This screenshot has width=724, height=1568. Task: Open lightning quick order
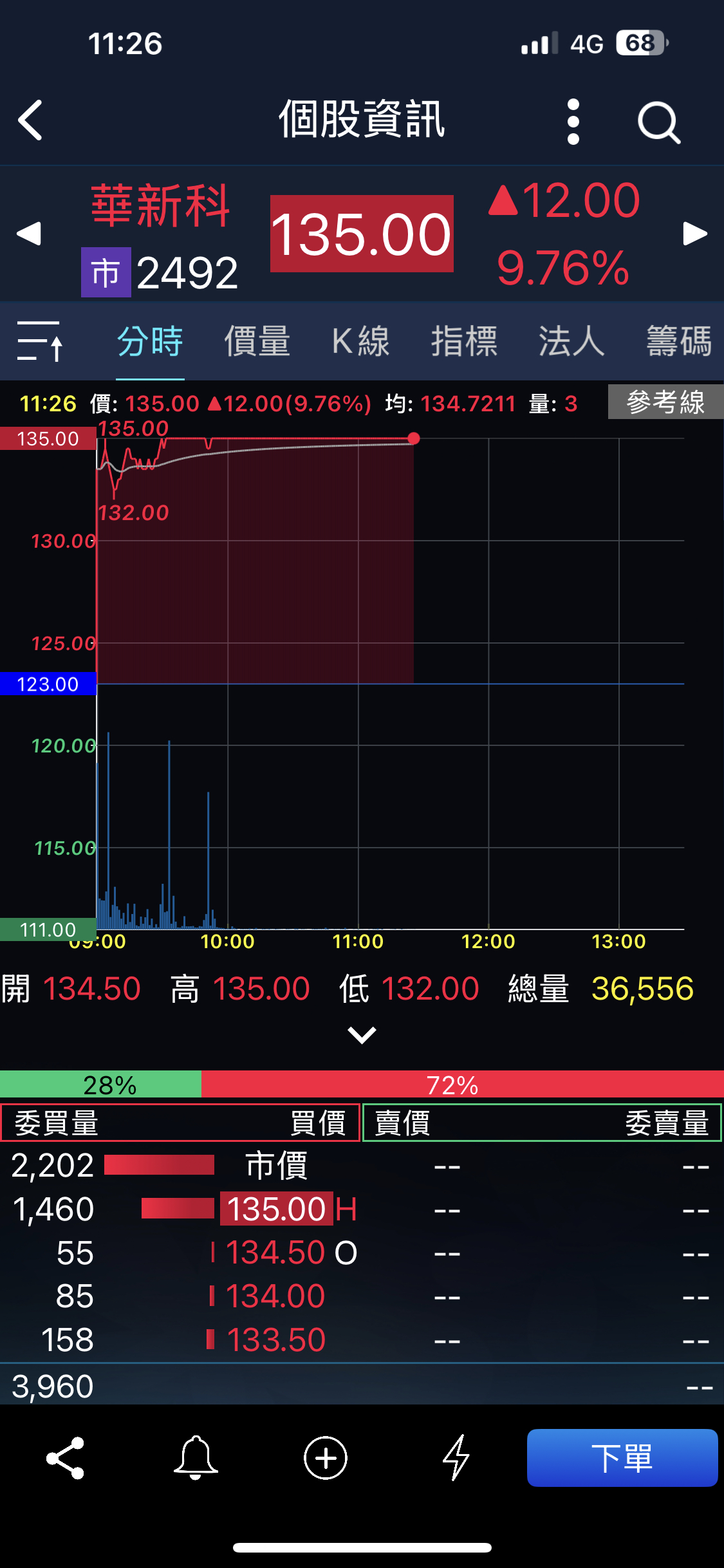coord(456,1458)
